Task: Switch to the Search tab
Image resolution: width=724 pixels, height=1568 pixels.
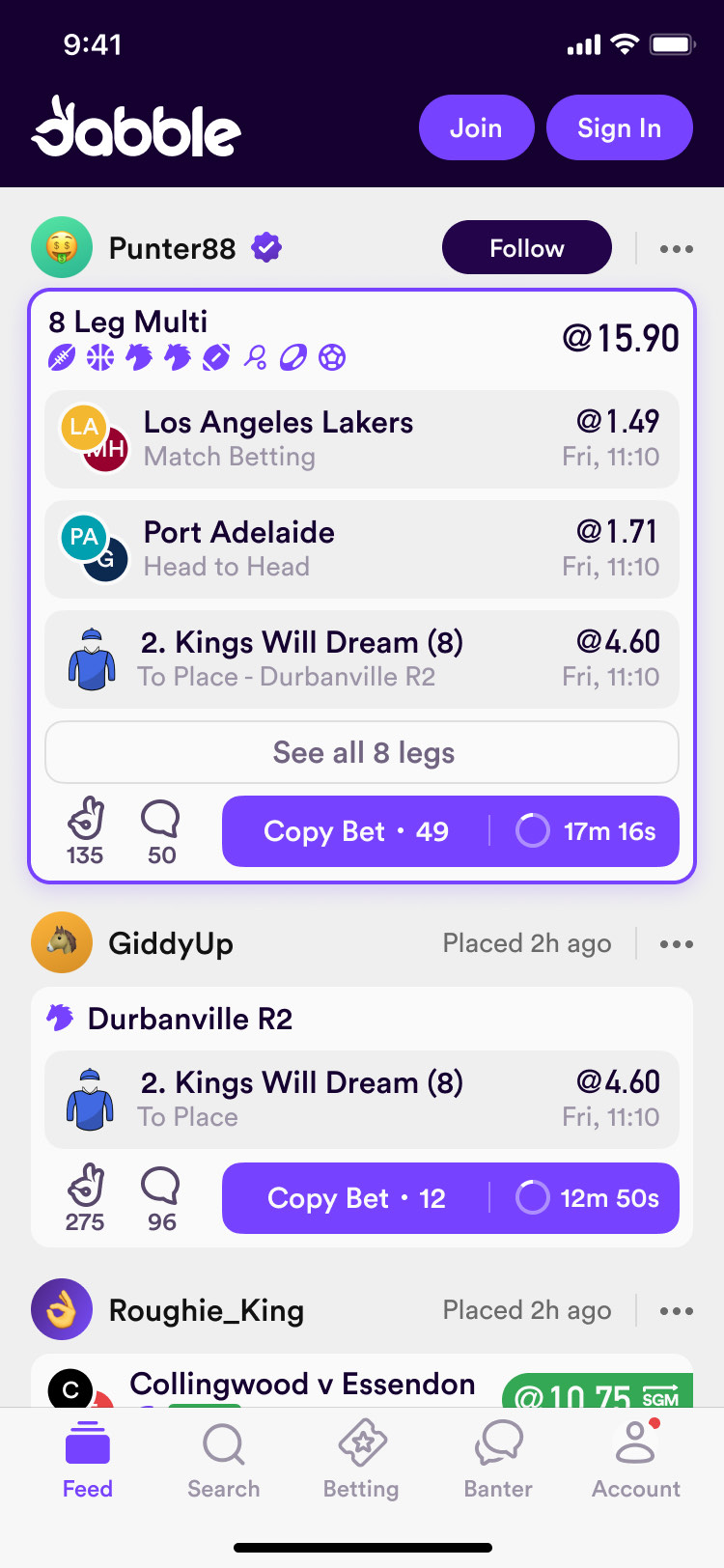Action: (223, 1460)
